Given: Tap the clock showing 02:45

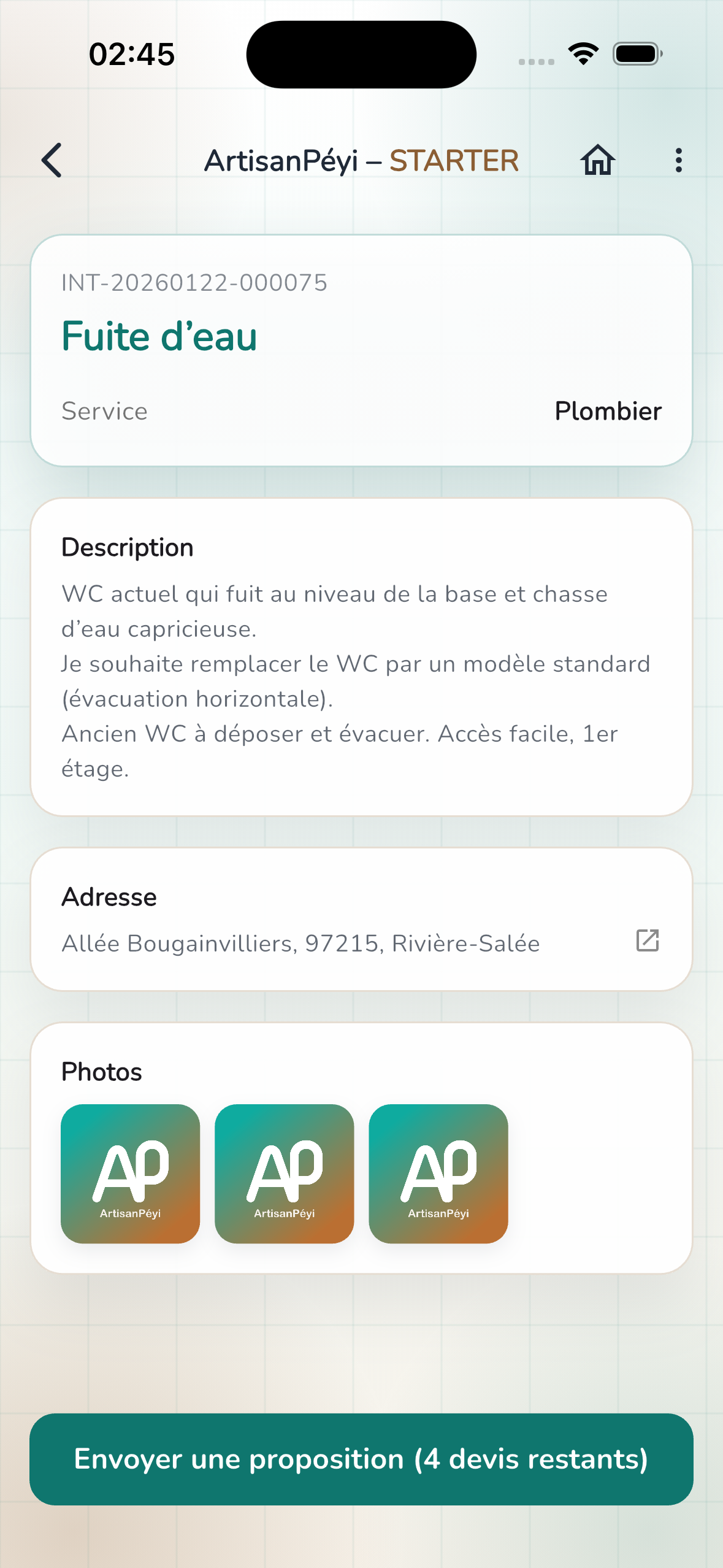Looking at the screenshot, I should (131, 54).
